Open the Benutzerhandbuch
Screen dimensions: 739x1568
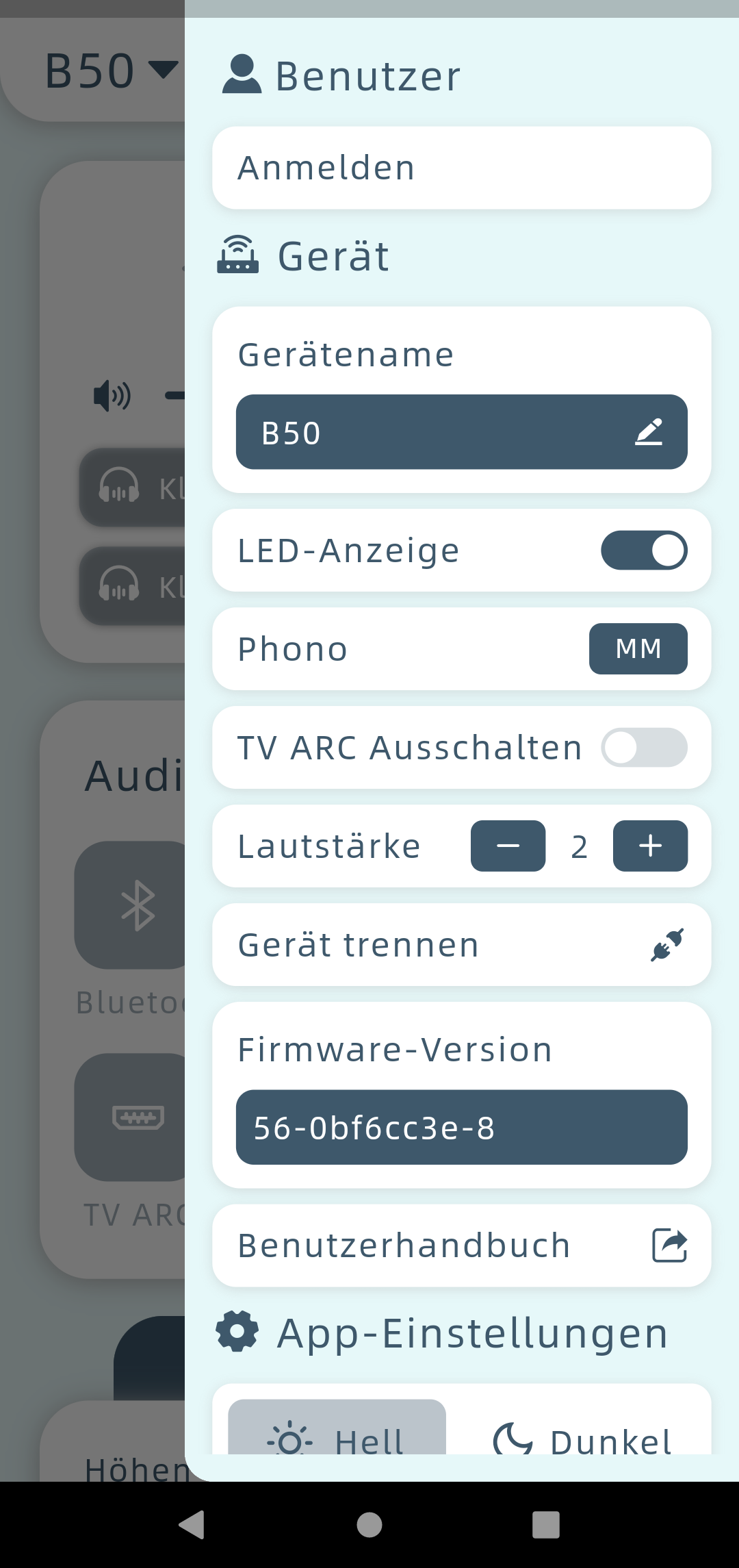pos(462,1245)
